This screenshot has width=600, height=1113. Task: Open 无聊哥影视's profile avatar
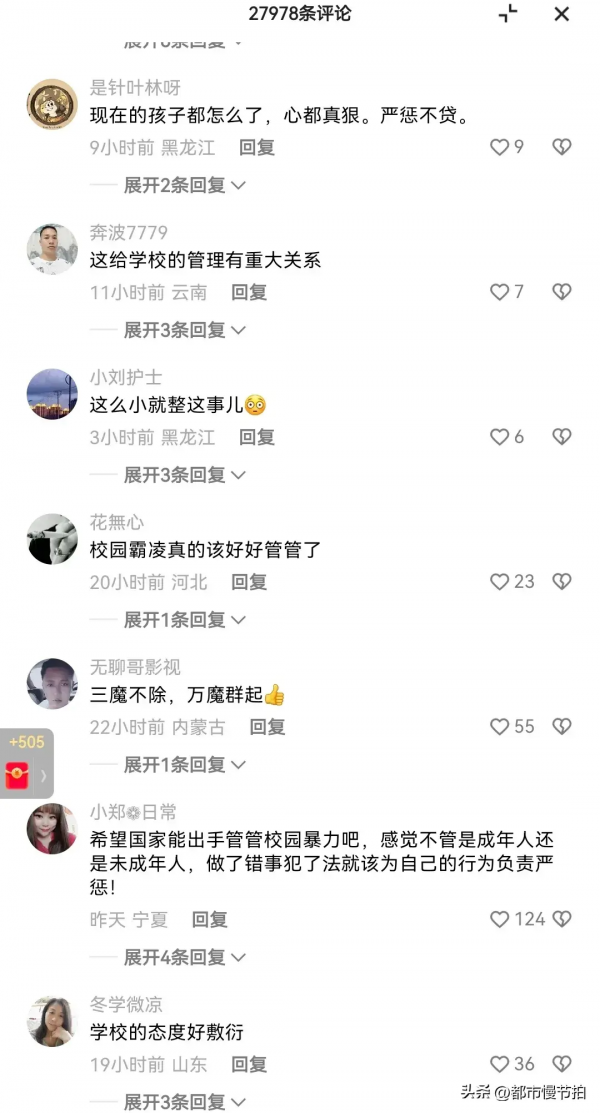pyautogui.click(x=52, y=684)
